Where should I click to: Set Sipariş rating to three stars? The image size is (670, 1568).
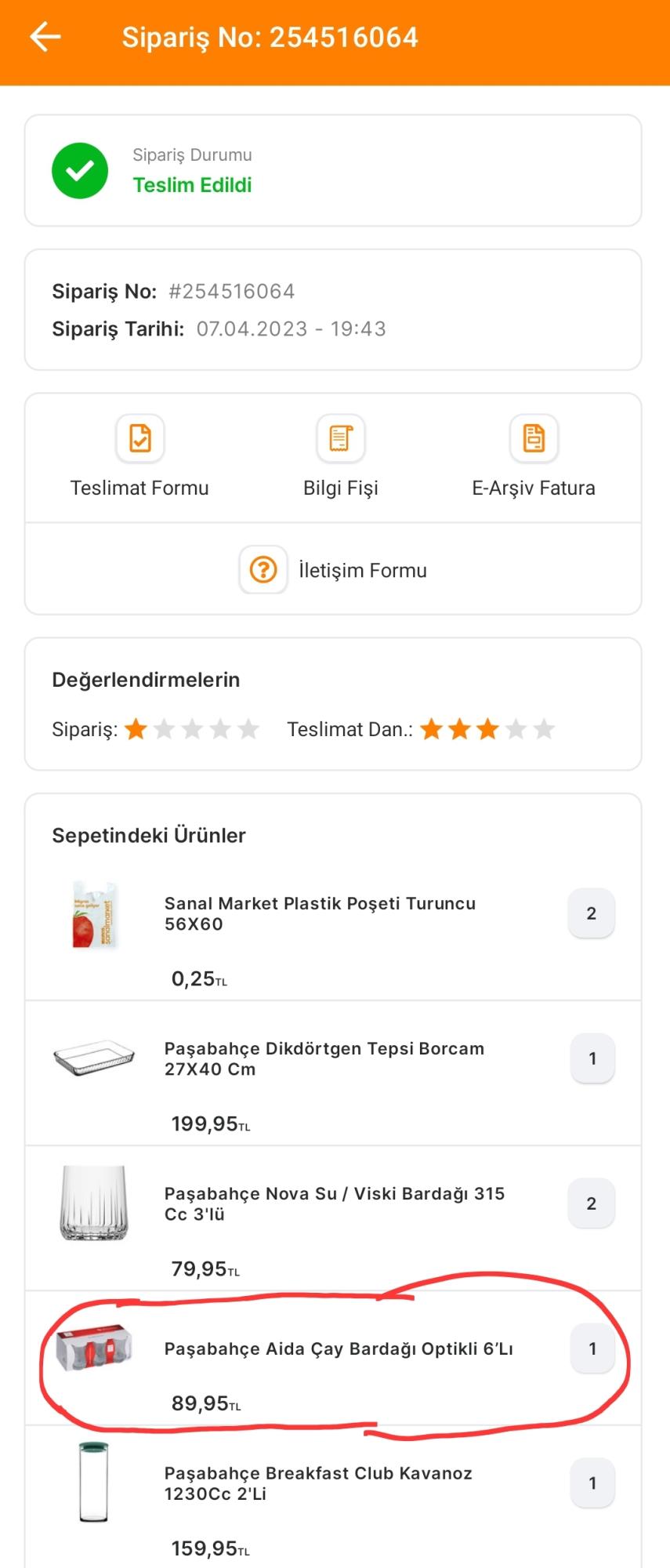point(193,729)
